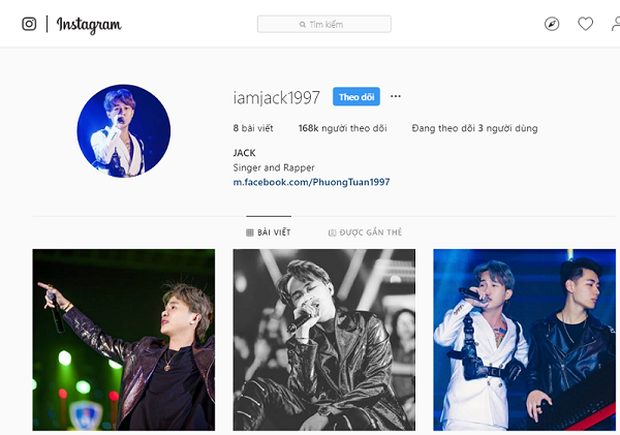620x435 pixels.
Task: Open the three-dot options menu
Action: click(396, 97)
